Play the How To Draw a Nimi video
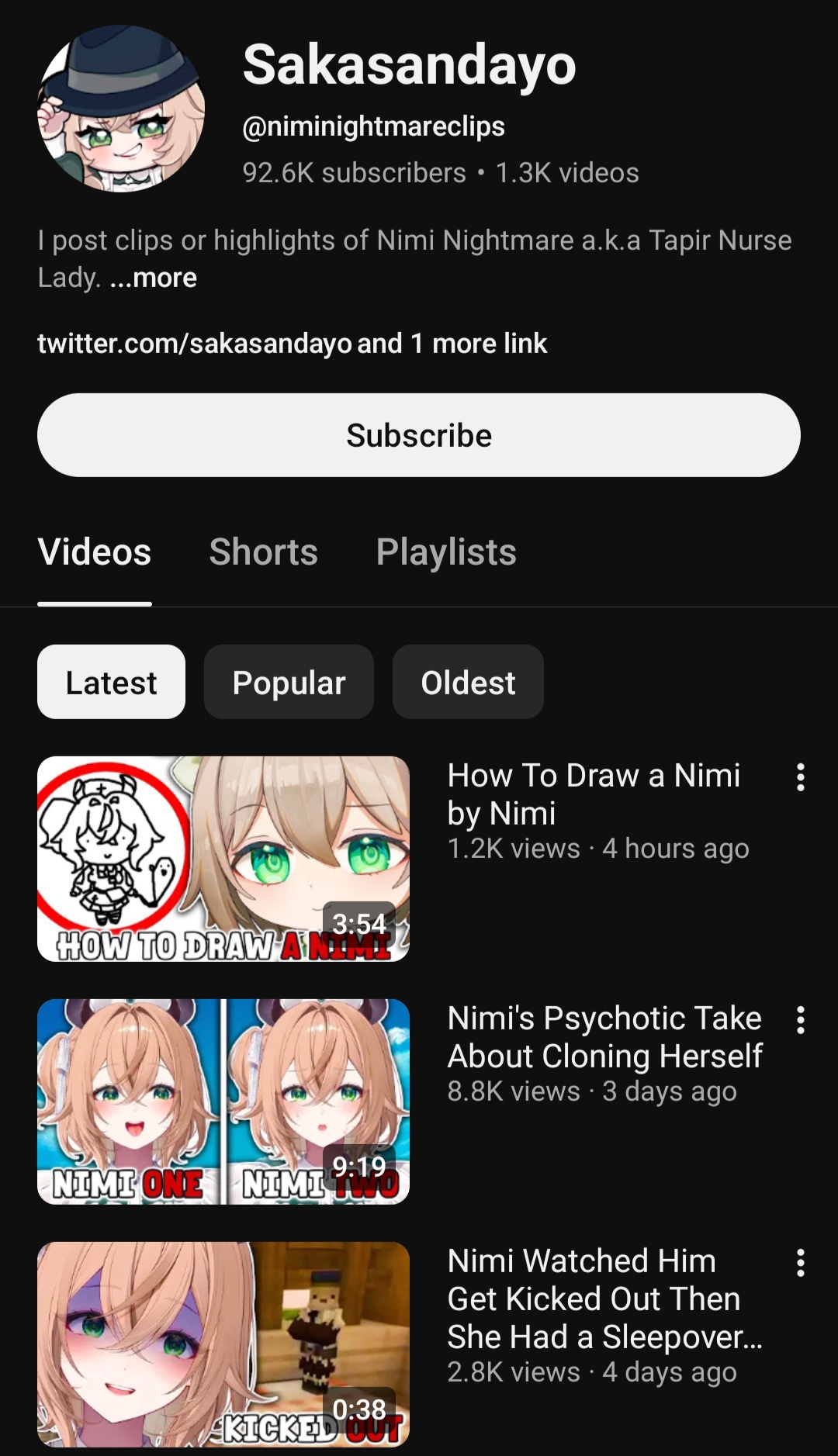 (223, 859)
